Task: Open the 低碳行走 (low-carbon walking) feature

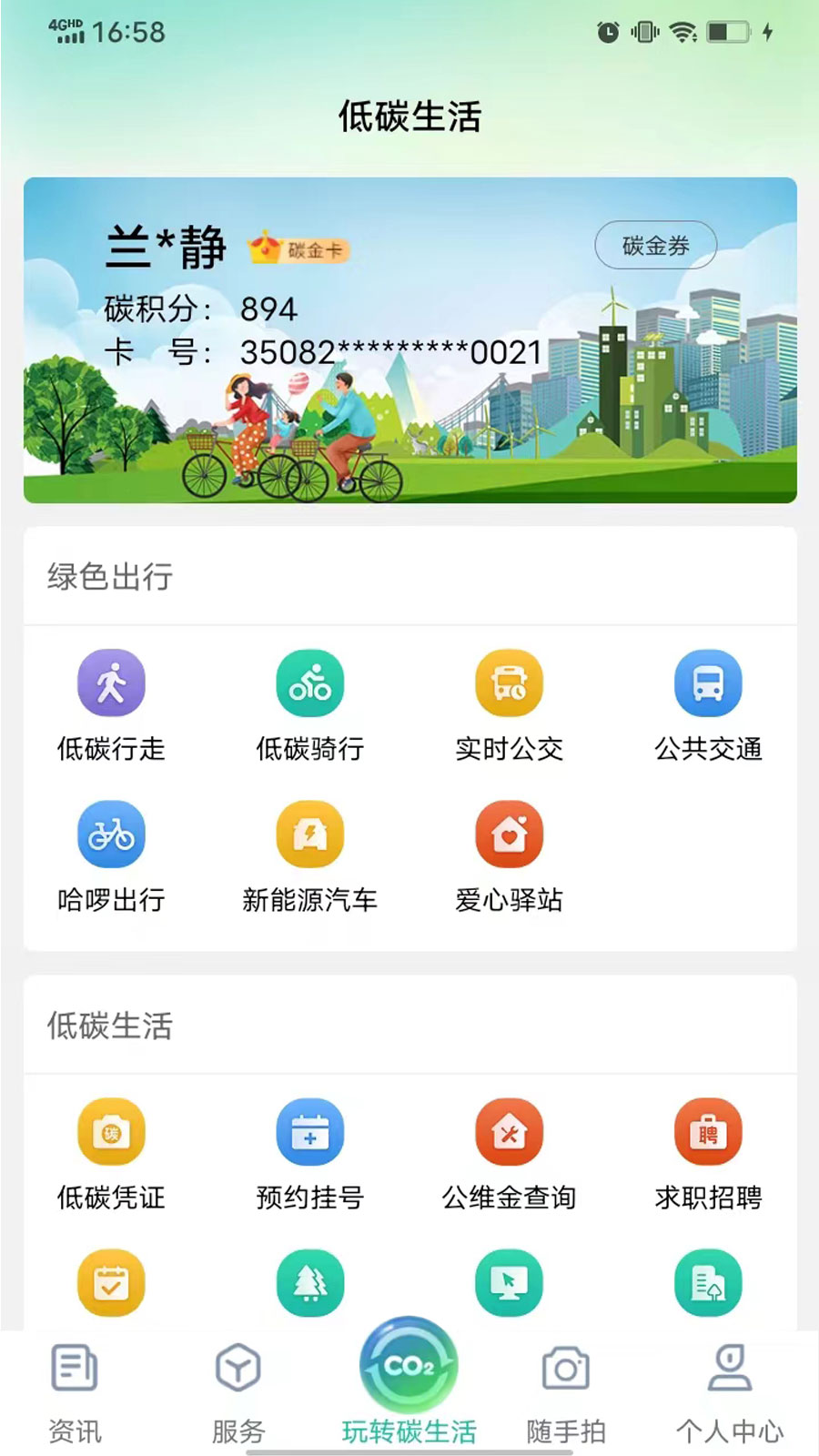Action: 111,682
